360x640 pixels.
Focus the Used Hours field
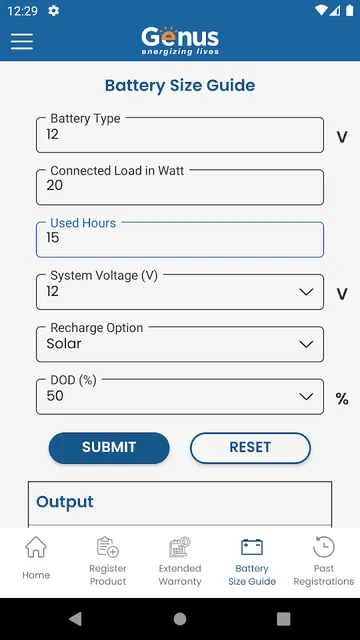pos(180,240)
